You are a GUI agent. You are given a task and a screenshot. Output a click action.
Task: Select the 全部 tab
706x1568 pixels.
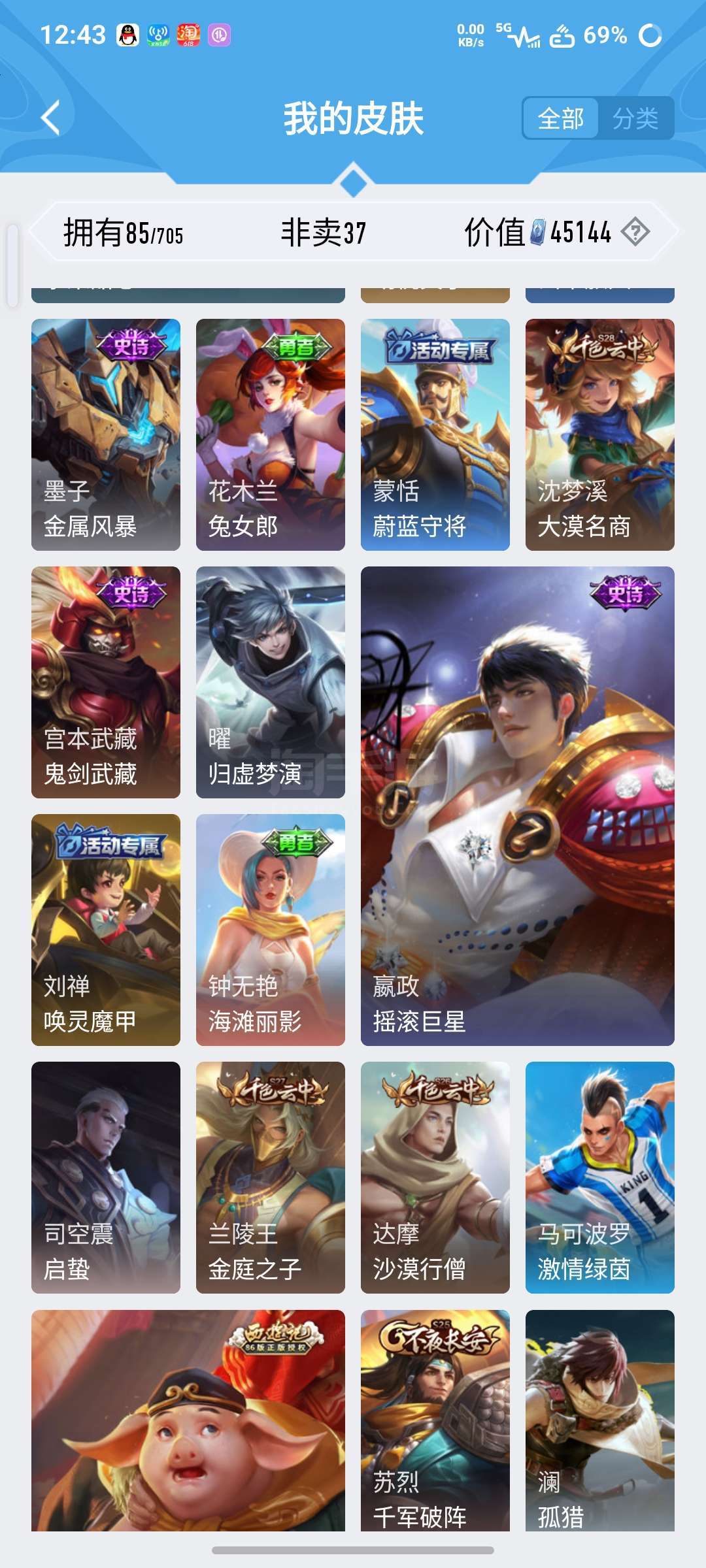[x=561, y=118]
